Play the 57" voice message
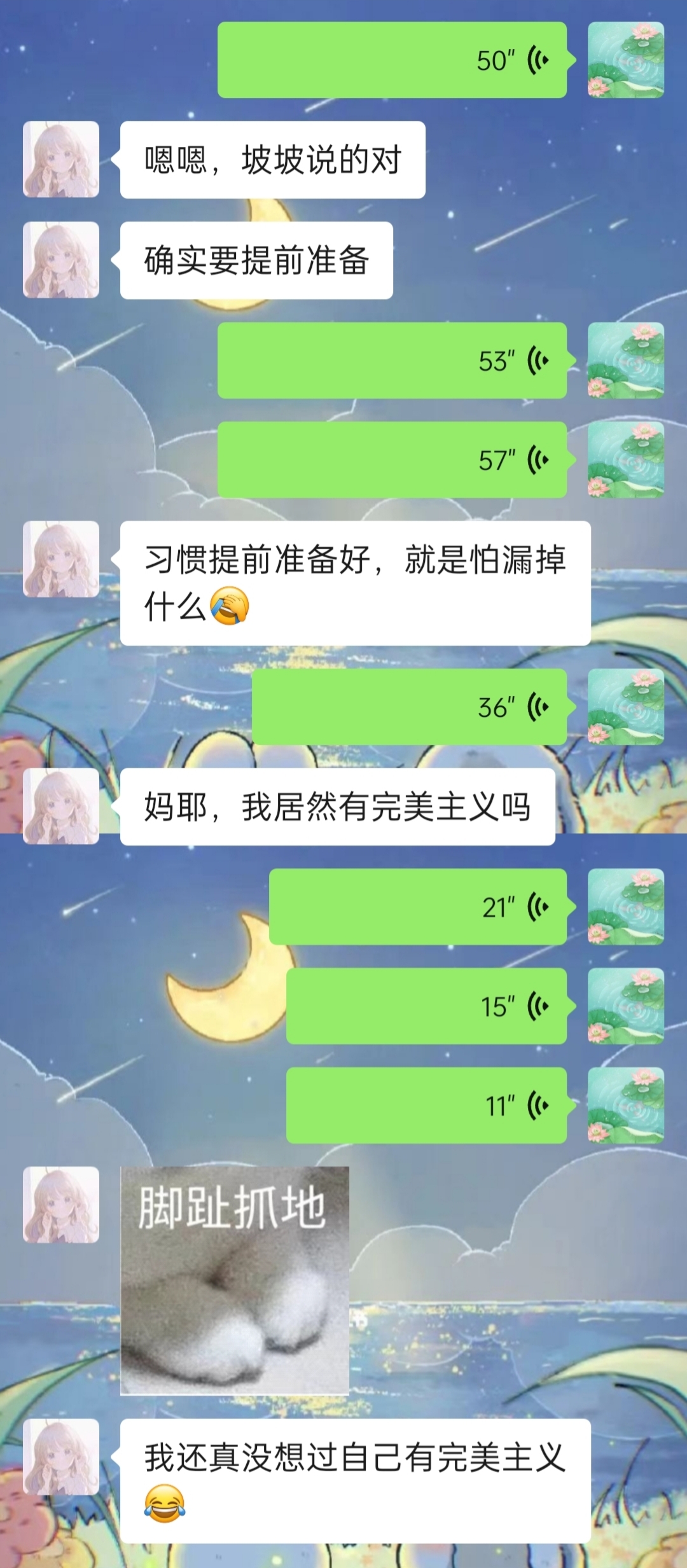The width and height of the screenshot is (687, 1568). (392, 459)
